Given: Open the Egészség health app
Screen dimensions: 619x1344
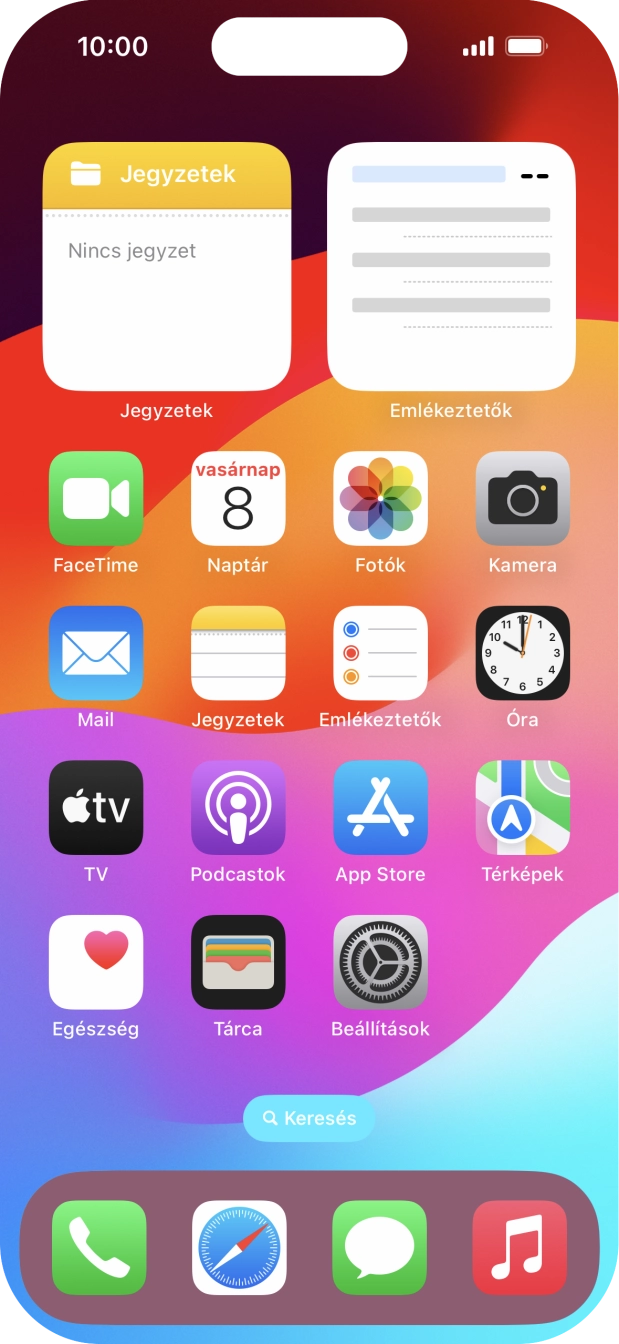Looking at the screenshot, I should click(x=96, y=962).
